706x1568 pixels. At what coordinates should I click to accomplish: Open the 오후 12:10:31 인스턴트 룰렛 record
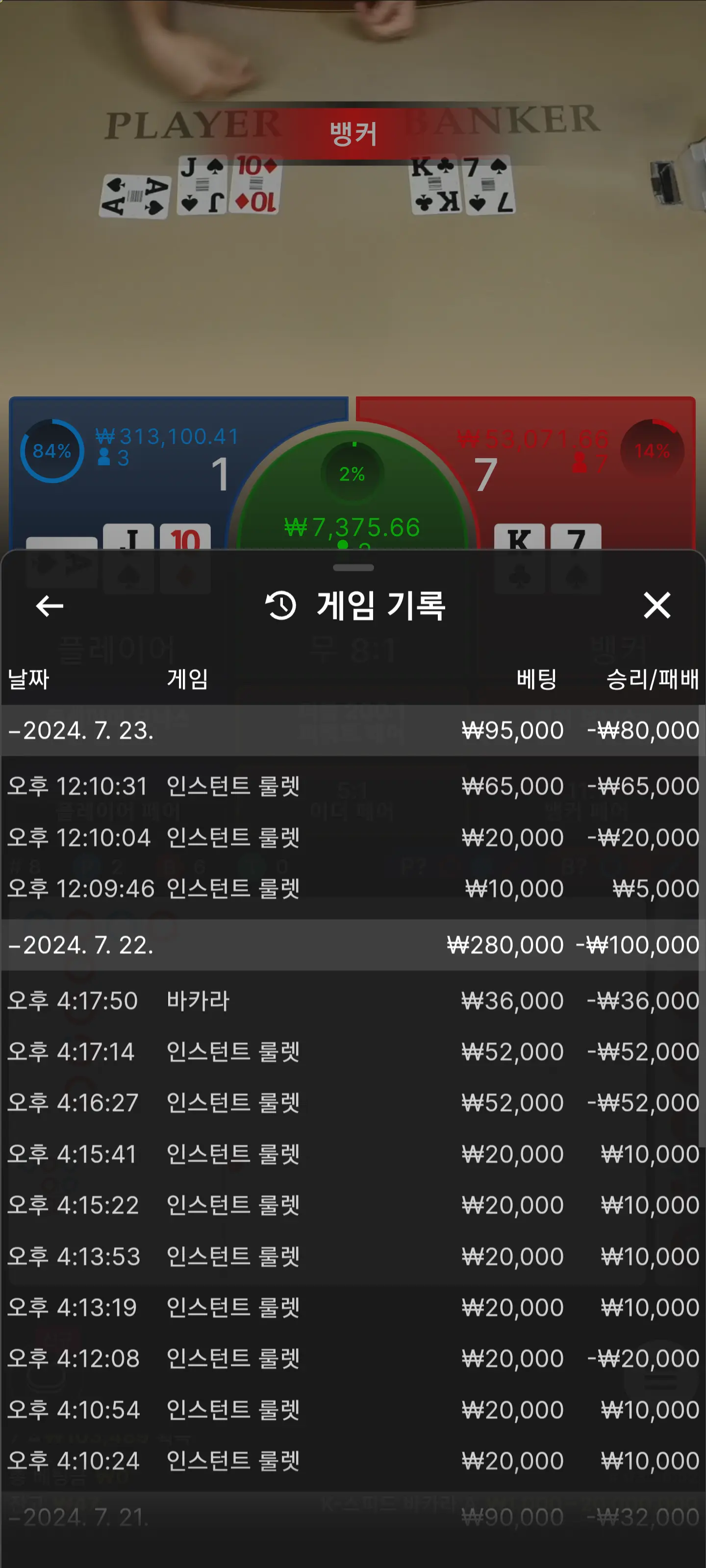click(x=353, y=786)
